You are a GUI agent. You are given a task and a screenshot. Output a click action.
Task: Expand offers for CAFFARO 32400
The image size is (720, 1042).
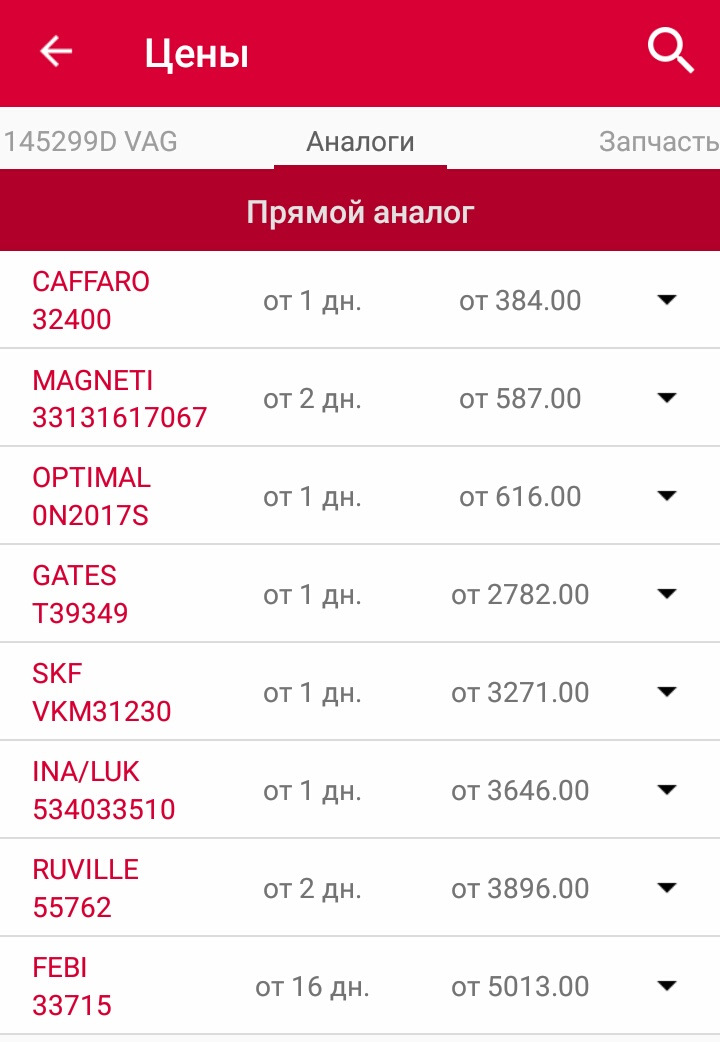pos(668,299)
